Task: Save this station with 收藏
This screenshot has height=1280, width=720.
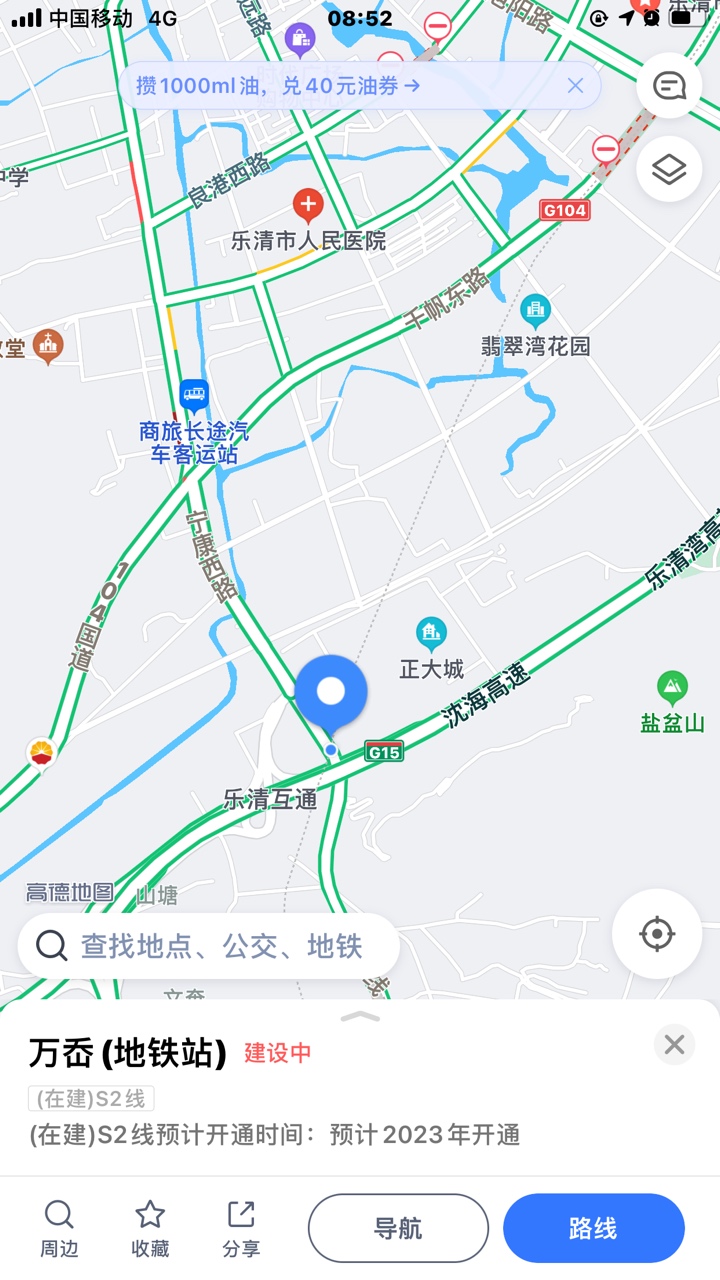Action: point(150,1229)
